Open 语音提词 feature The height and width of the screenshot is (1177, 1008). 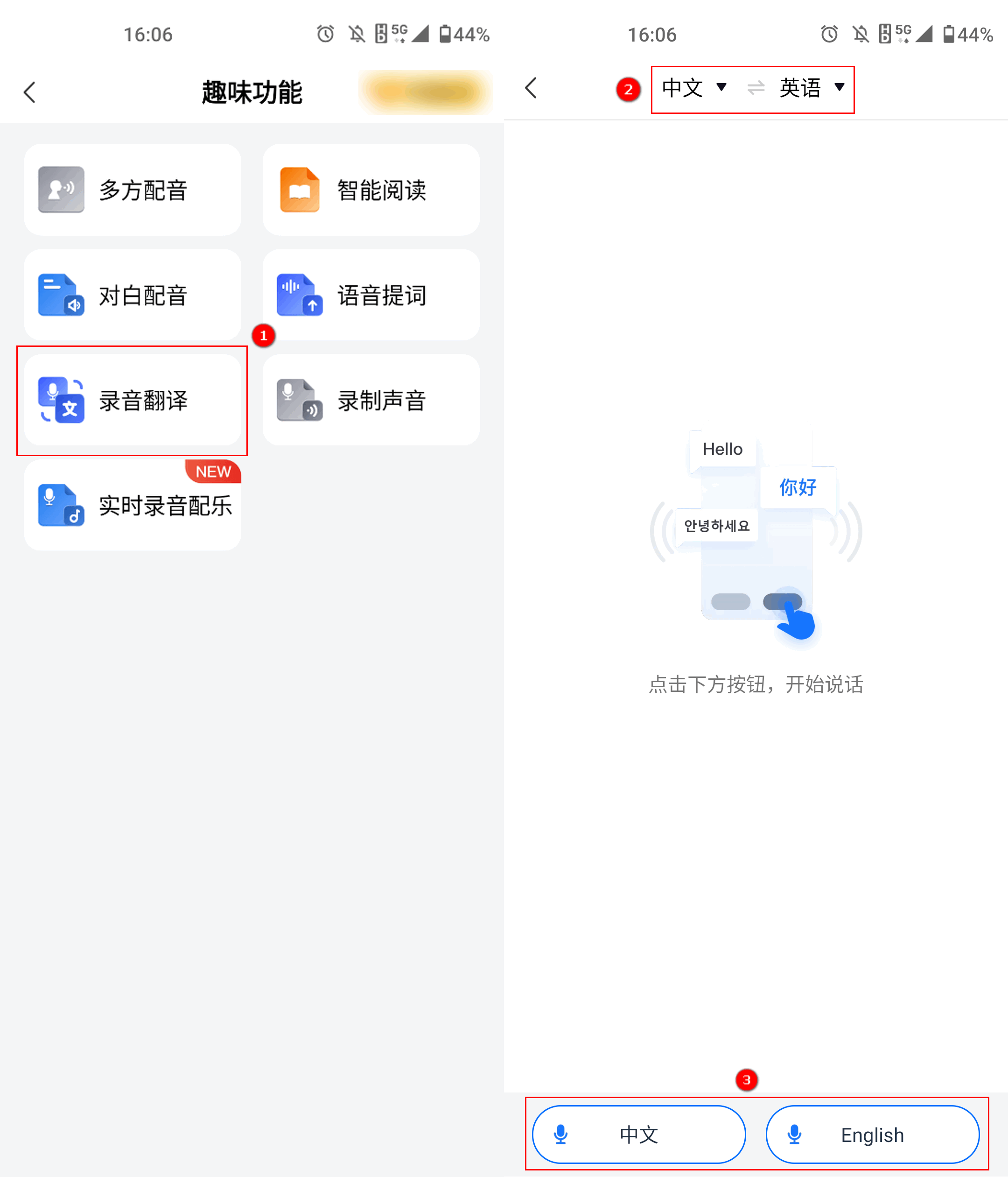pos(371,295)
